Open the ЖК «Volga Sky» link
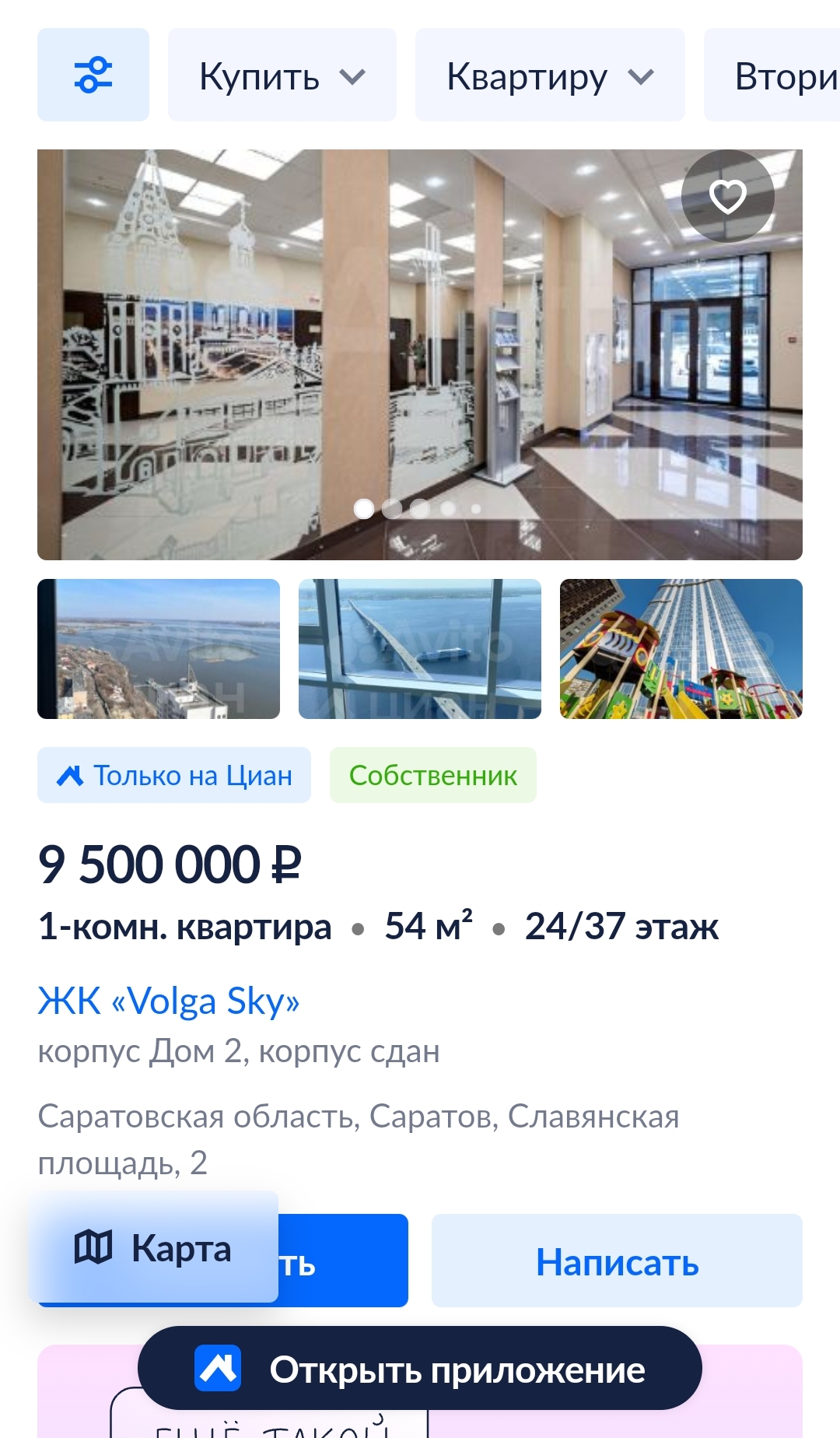 click(x=169, y=1001)
